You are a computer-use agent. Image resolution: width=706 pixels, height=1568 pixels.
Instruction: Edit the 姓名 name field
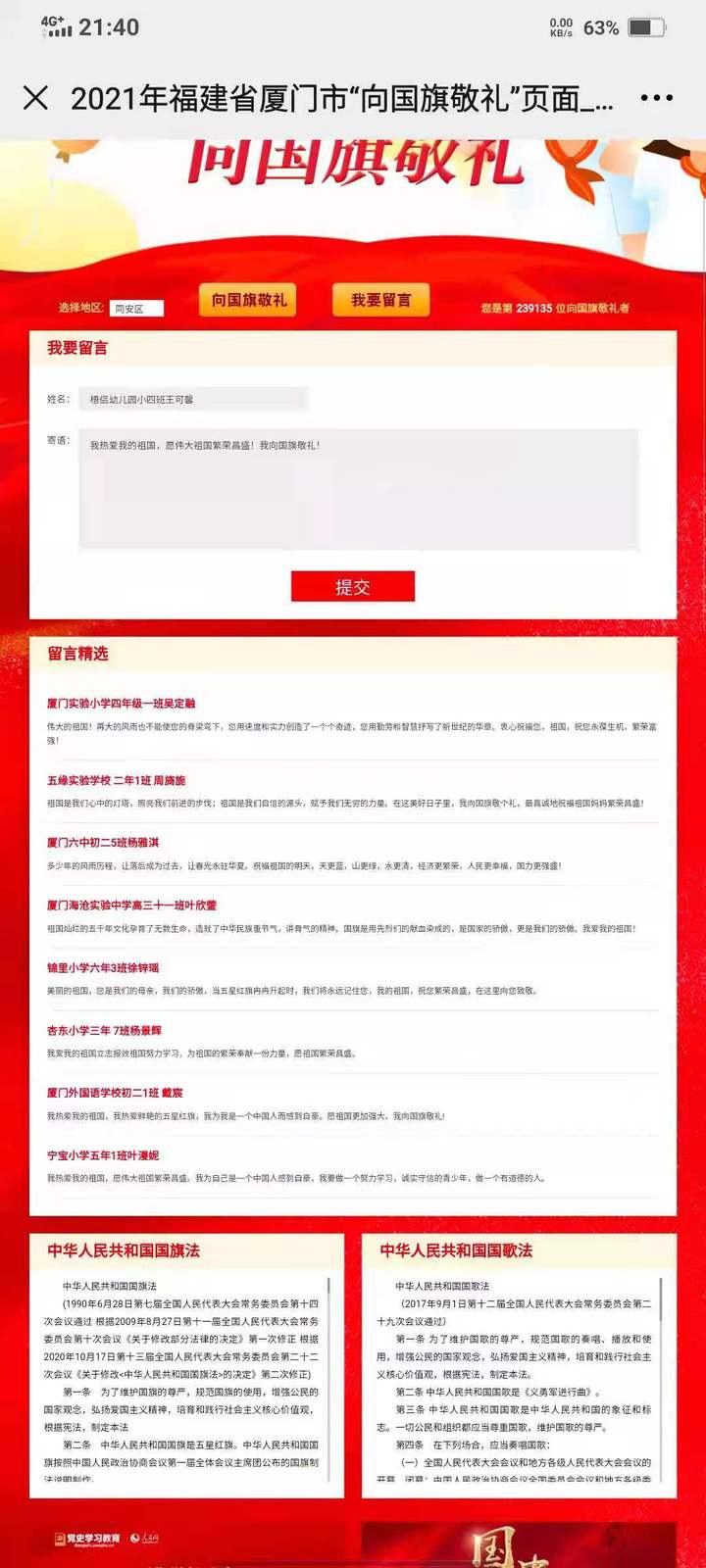(193, 399)
